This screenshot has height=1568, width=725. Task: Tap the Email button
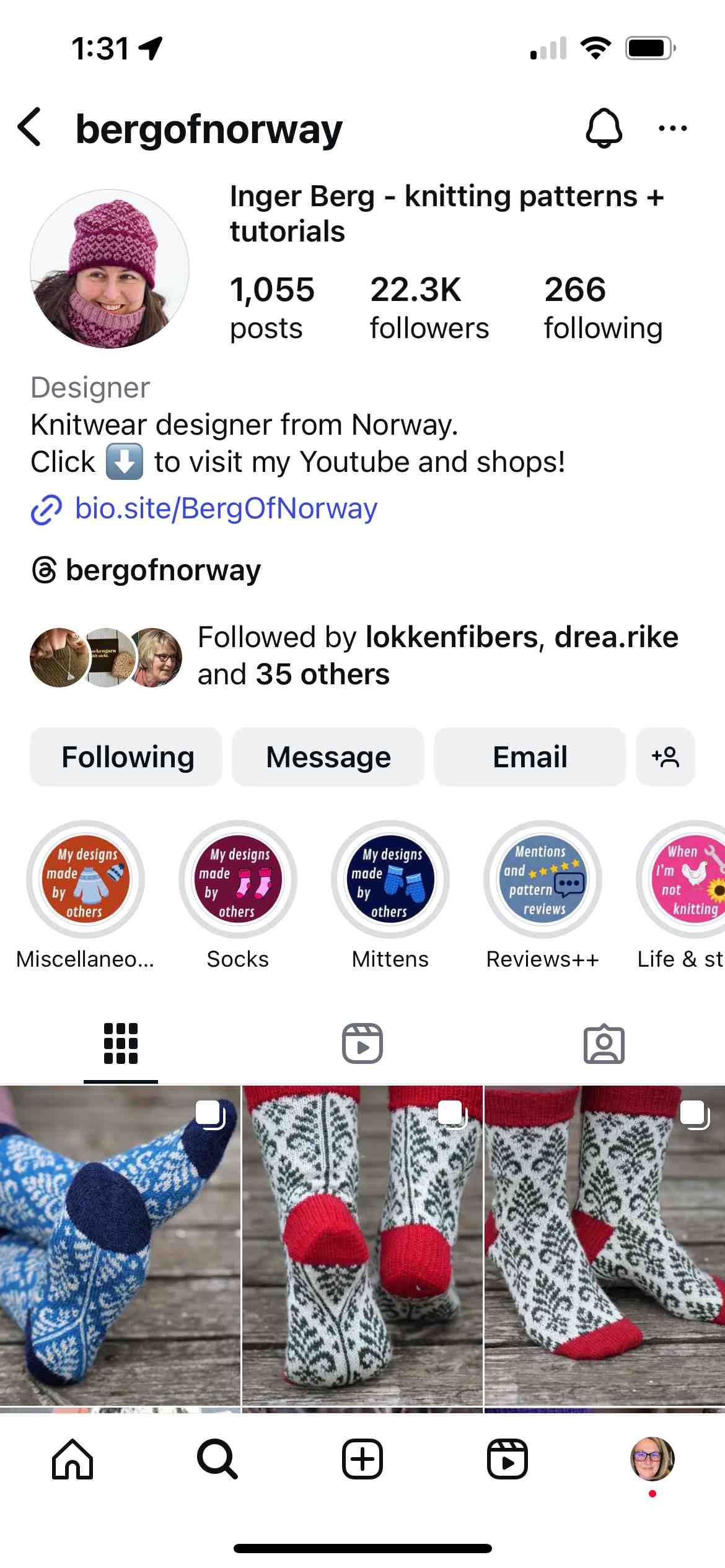pyautogui.click(x=530, y=757)
